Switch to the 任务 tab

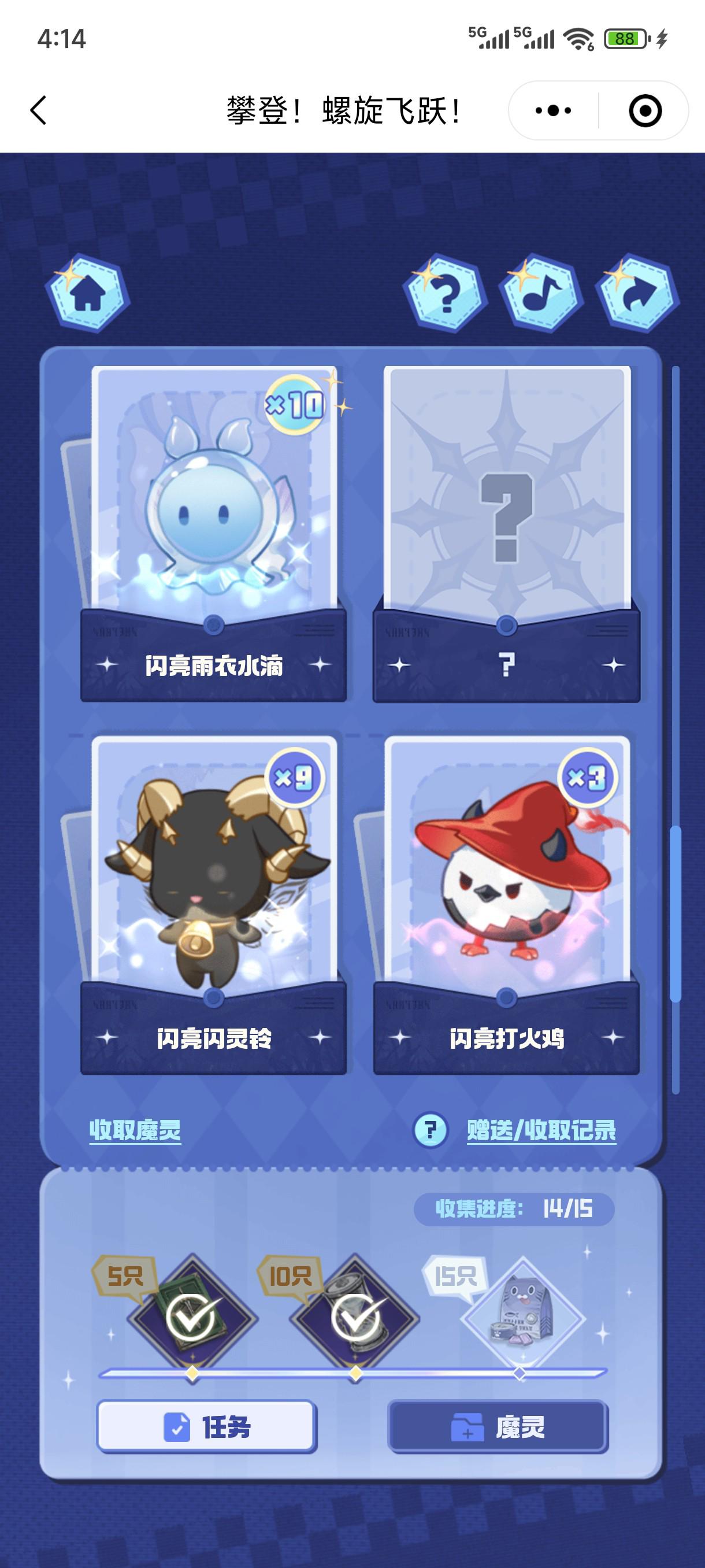tap(206, 1427)
